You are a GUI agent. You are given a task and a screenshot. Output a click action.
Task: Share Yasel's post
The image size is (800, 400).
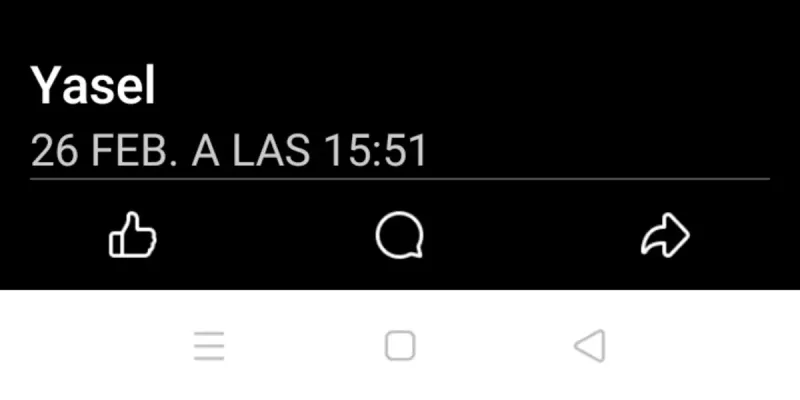tap(665, 237)
